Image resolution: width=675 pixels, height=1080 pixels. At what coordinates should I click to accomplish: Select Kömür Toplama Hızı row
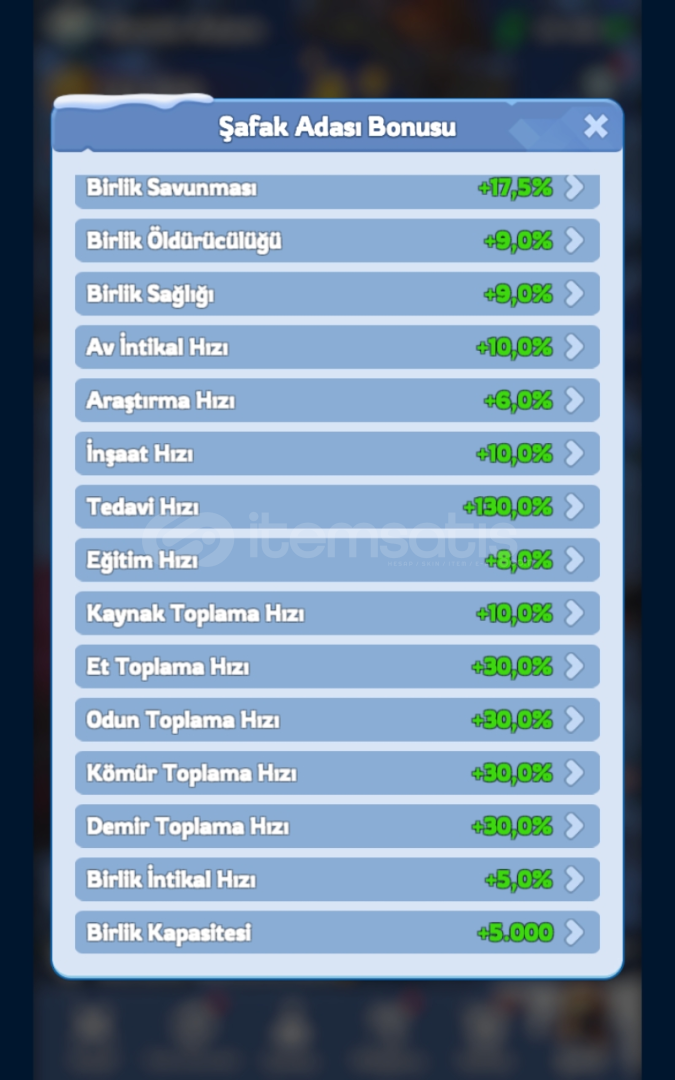click(337, 772)
